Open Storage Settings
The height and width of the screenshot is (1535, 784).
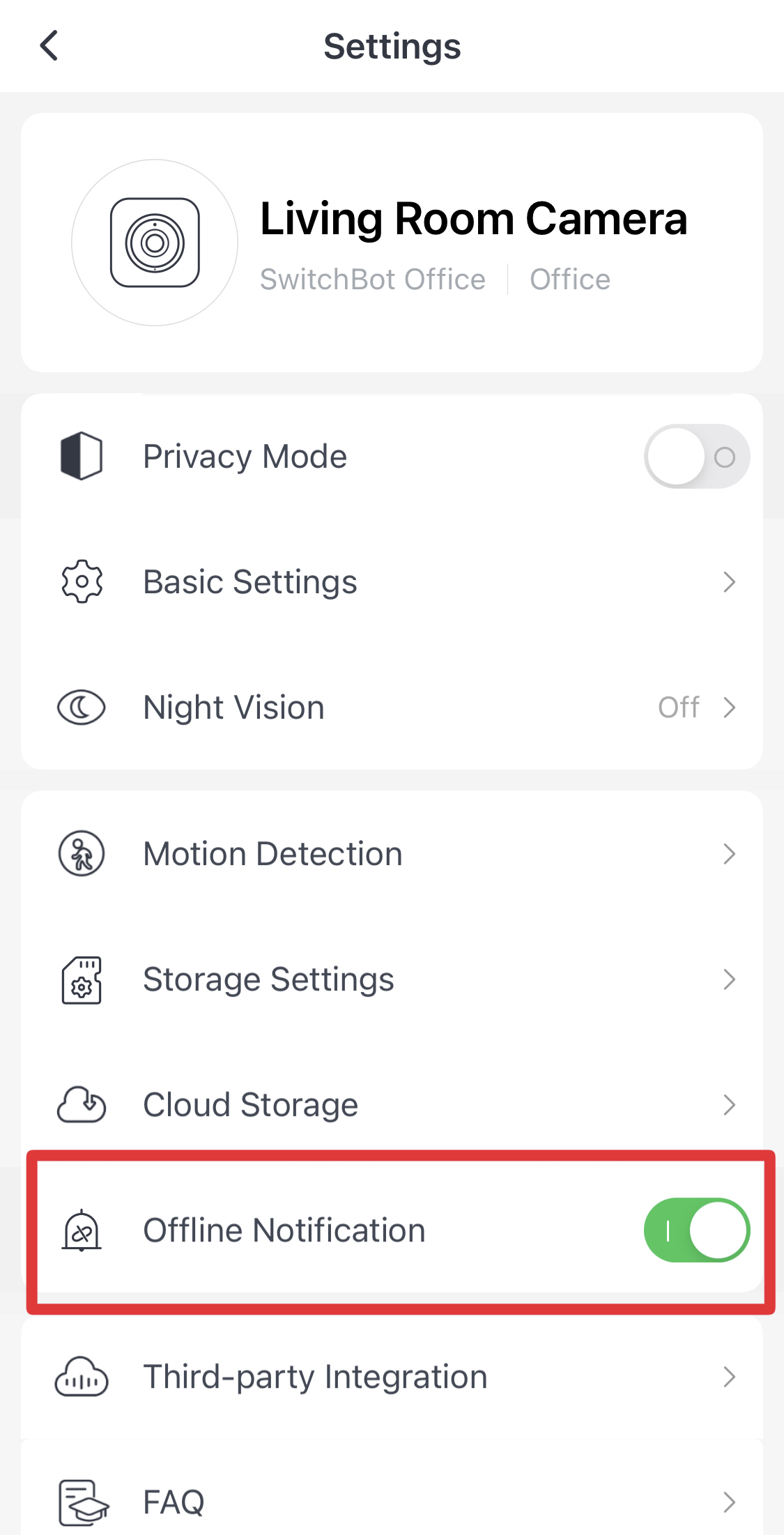tap(392, 979)
